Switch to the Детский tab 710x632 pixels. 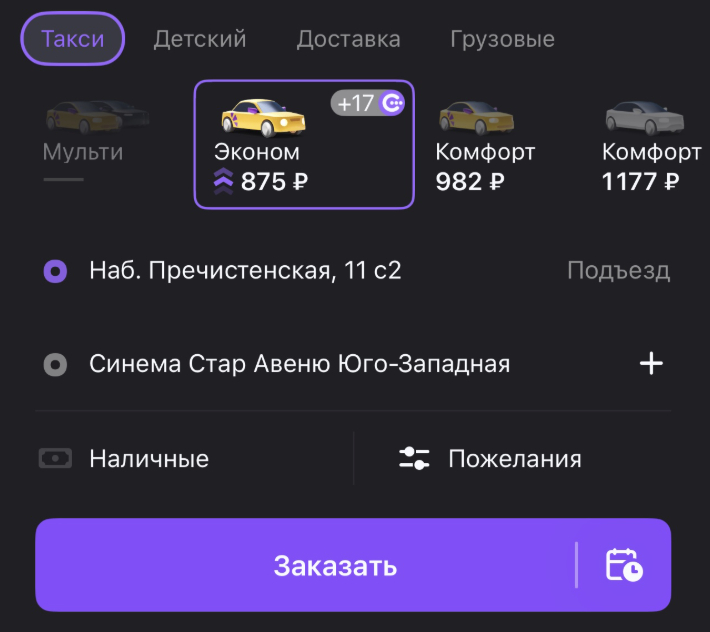199,39
